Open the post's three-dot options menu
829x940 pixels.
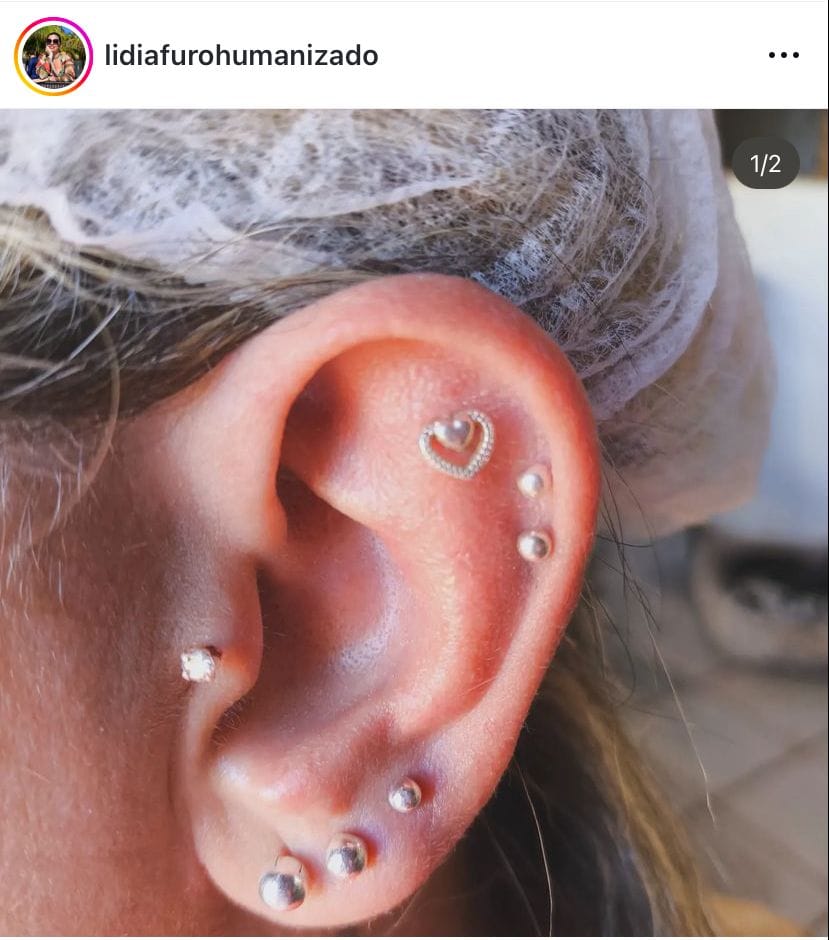(783, 56)
